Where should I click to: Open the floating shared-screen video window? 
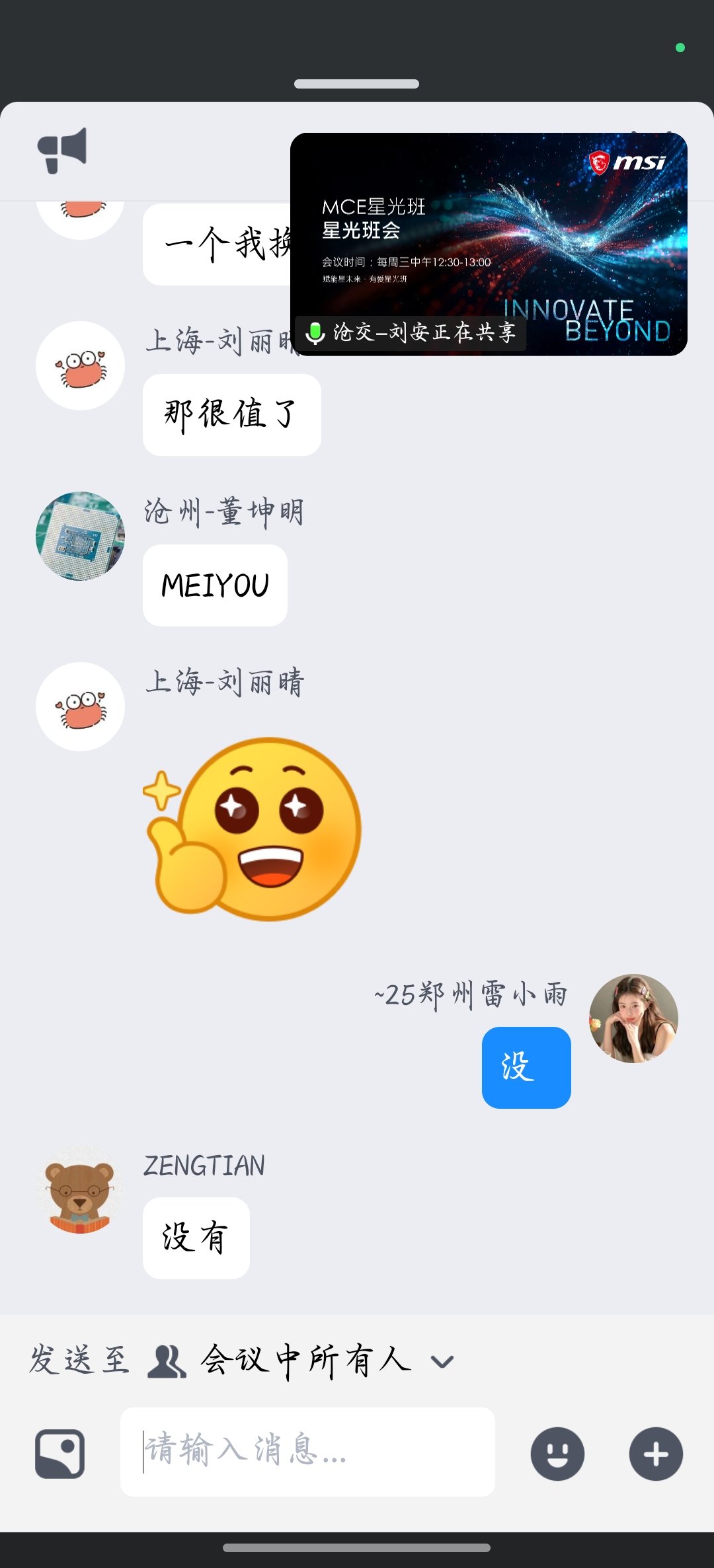[x=488, y=243]
